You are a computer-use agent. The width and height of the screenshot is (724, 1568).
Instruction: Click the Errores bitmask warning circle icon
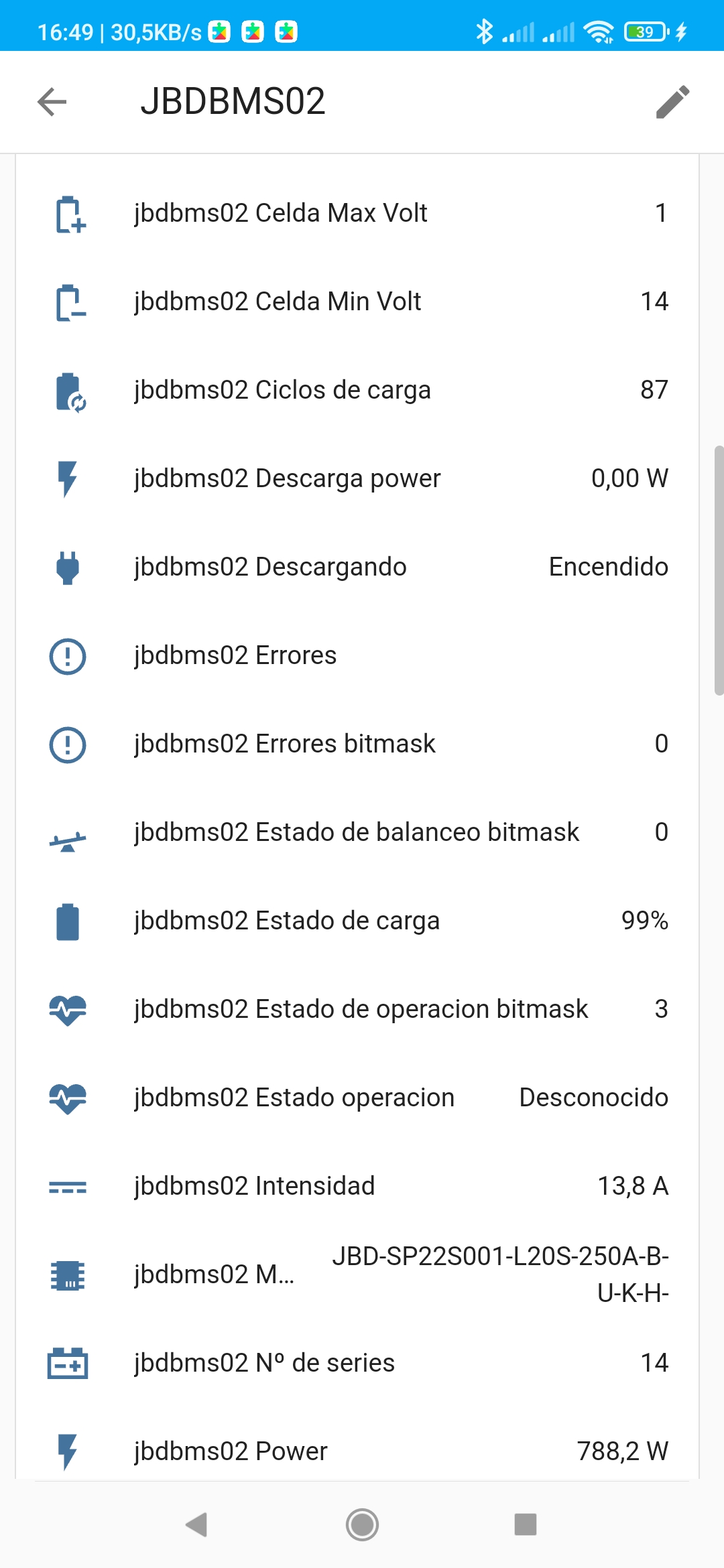[67, 743]
